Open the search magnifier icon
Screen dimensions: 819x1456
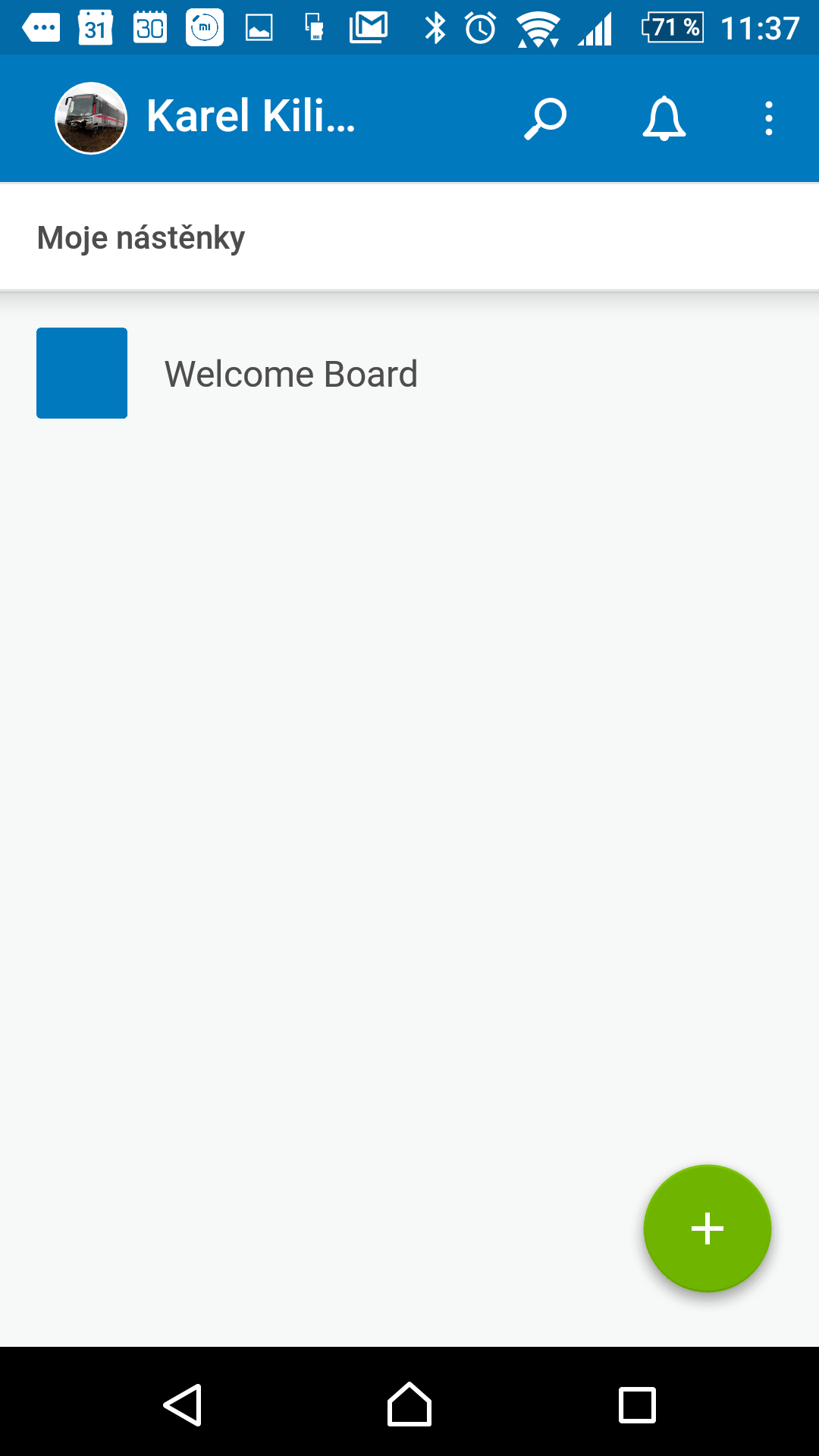(545, 118)
